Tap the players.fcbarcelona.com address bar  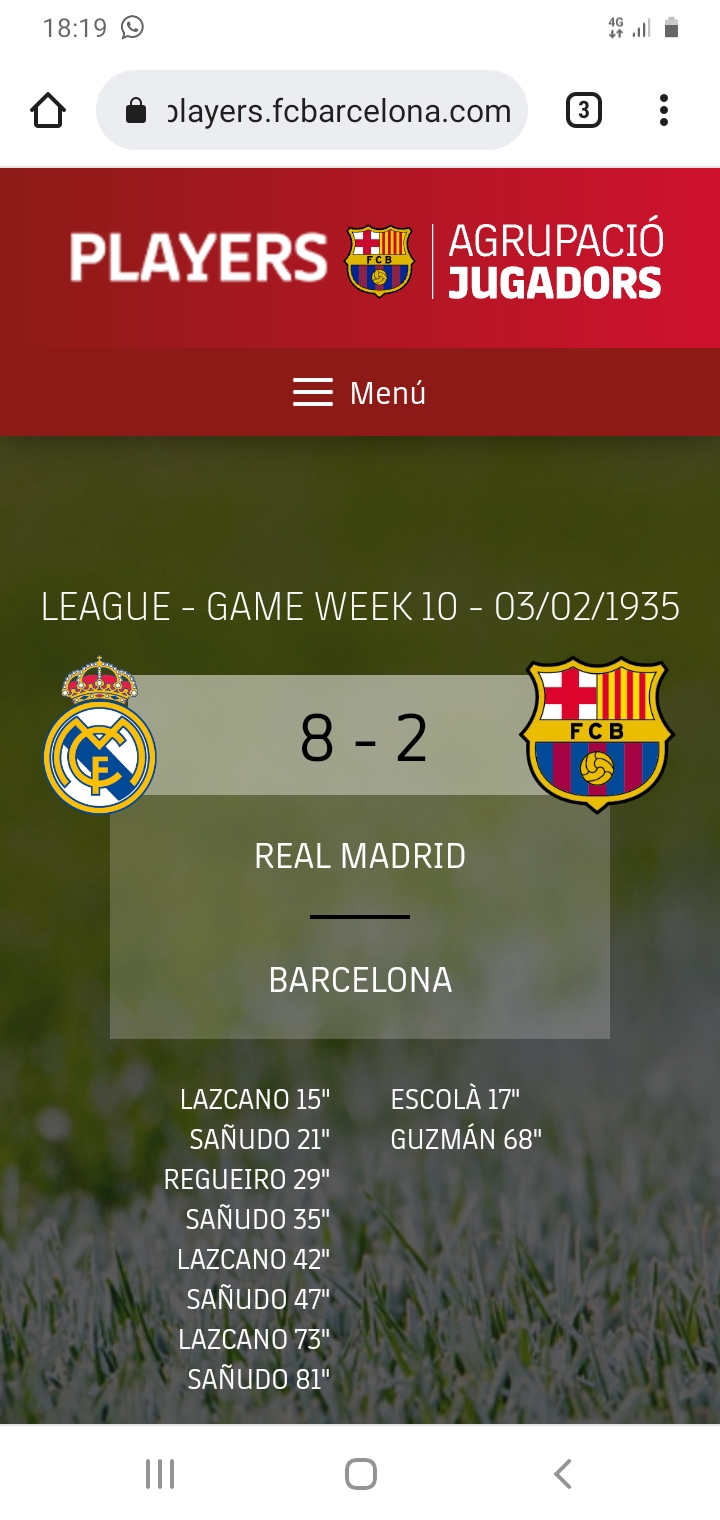click(312, 110)
